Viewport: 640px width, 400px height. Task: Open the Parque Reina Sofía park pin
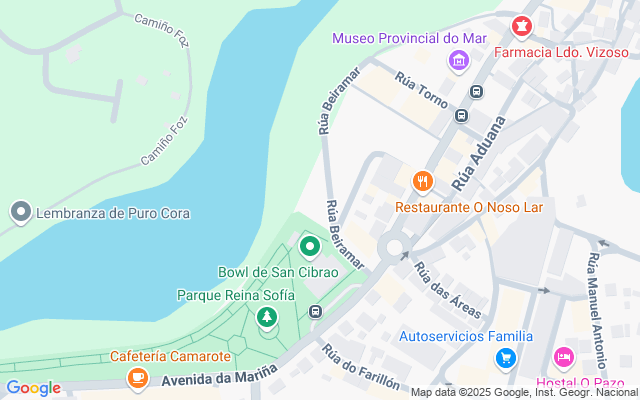pos(267,318)
